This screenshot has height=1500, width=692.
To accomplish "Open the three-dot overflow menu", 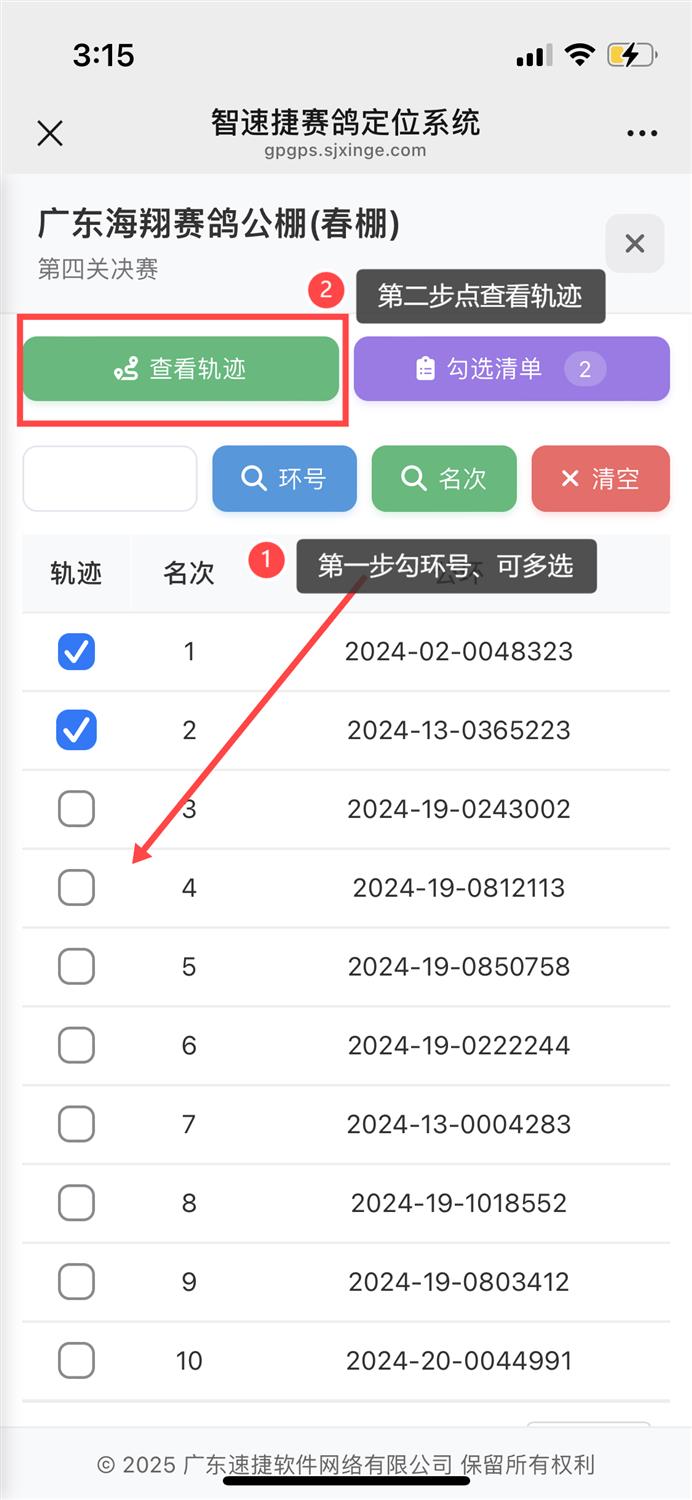I will tap(642, 133).
